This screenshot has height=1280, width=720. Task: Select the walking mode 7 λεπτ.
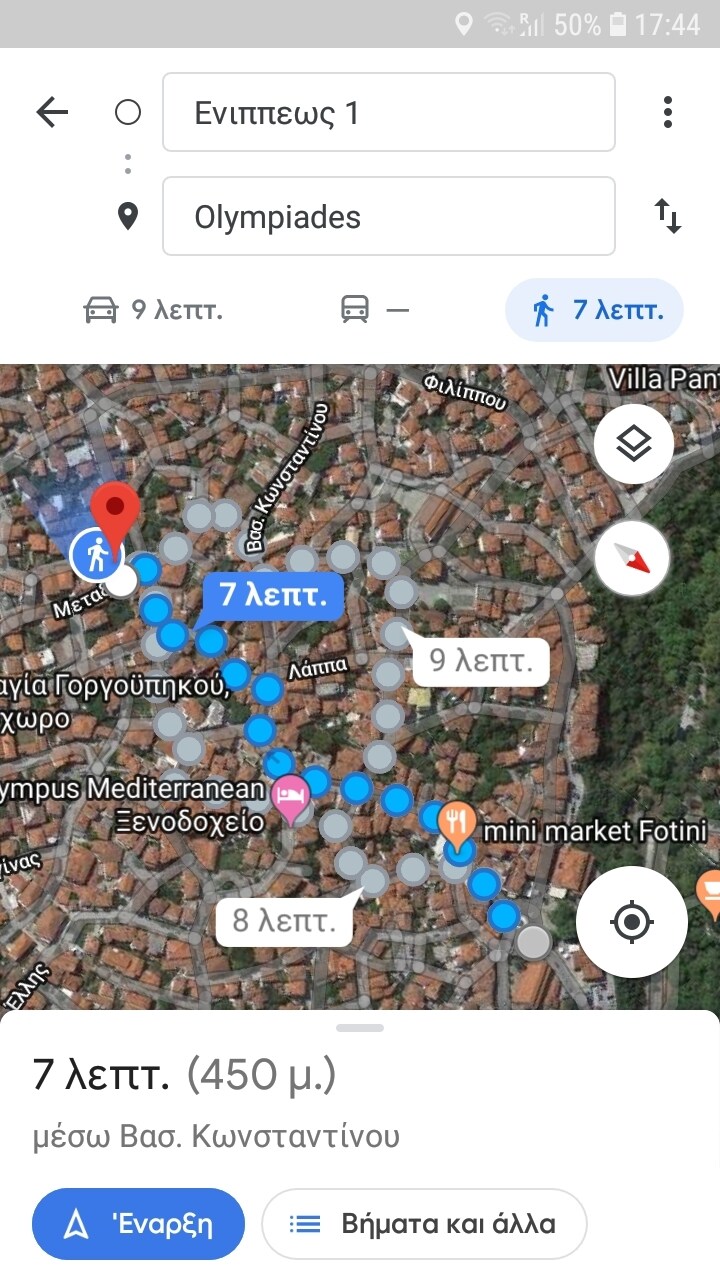pos(595,310)
